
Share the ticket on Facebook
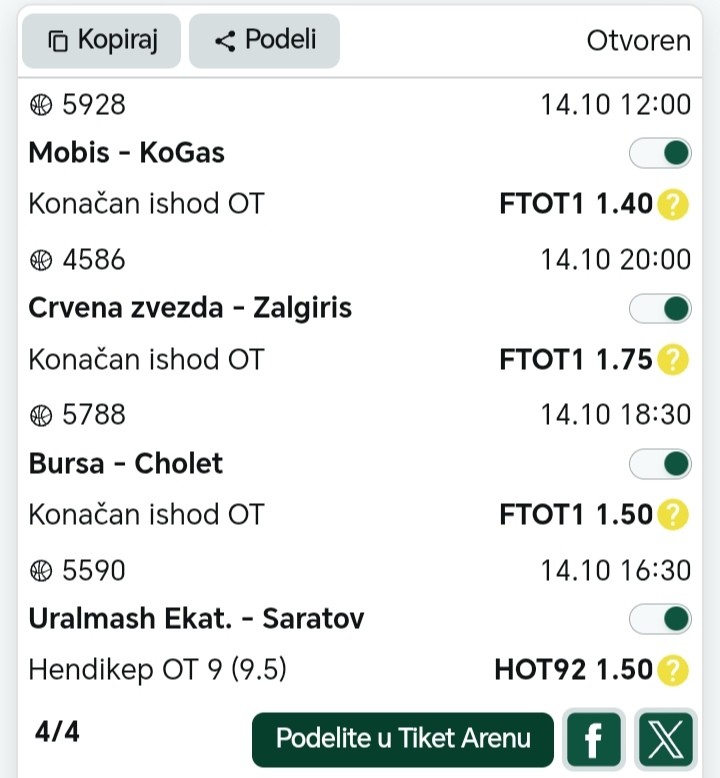pyautogui.click(x=593, y=740)
